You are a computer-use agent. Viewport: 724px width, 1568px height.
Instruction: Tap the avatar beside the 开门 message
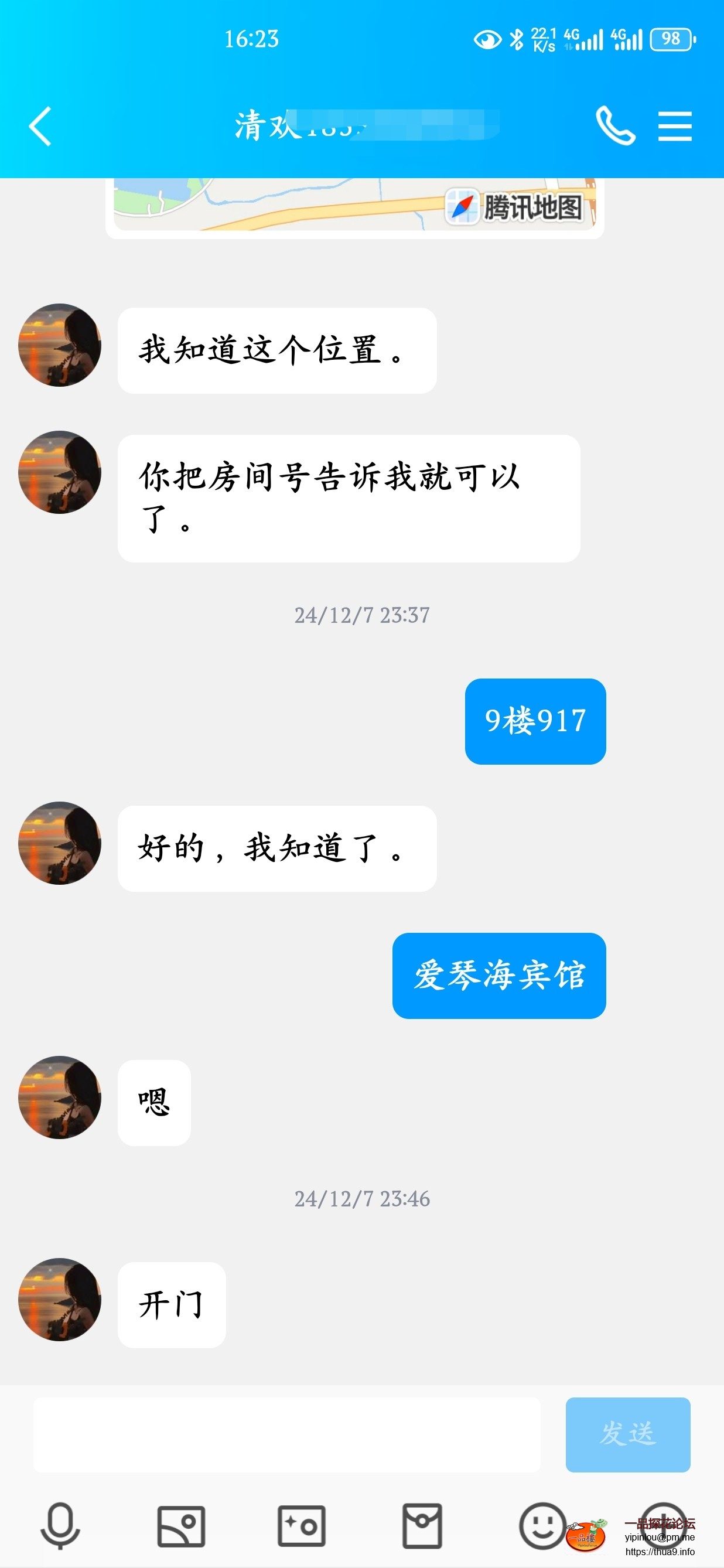tap(60, 1303)
